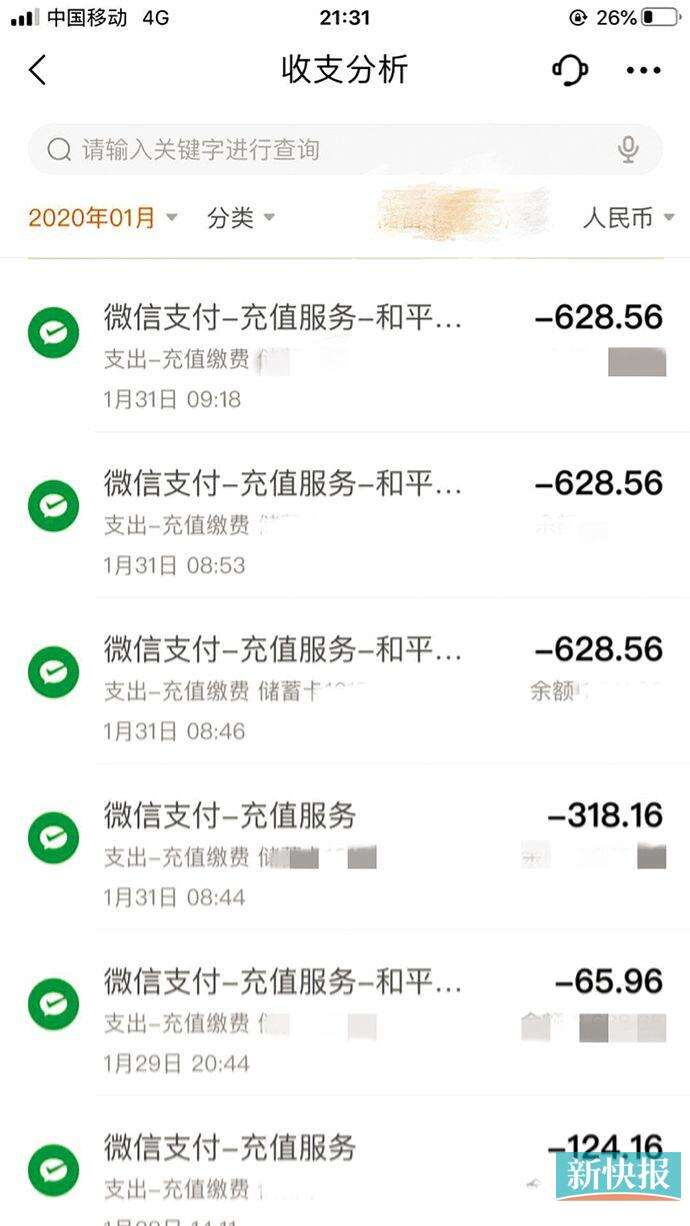Open the 1月31日 08:53 transaction

[x=345, y=516]
